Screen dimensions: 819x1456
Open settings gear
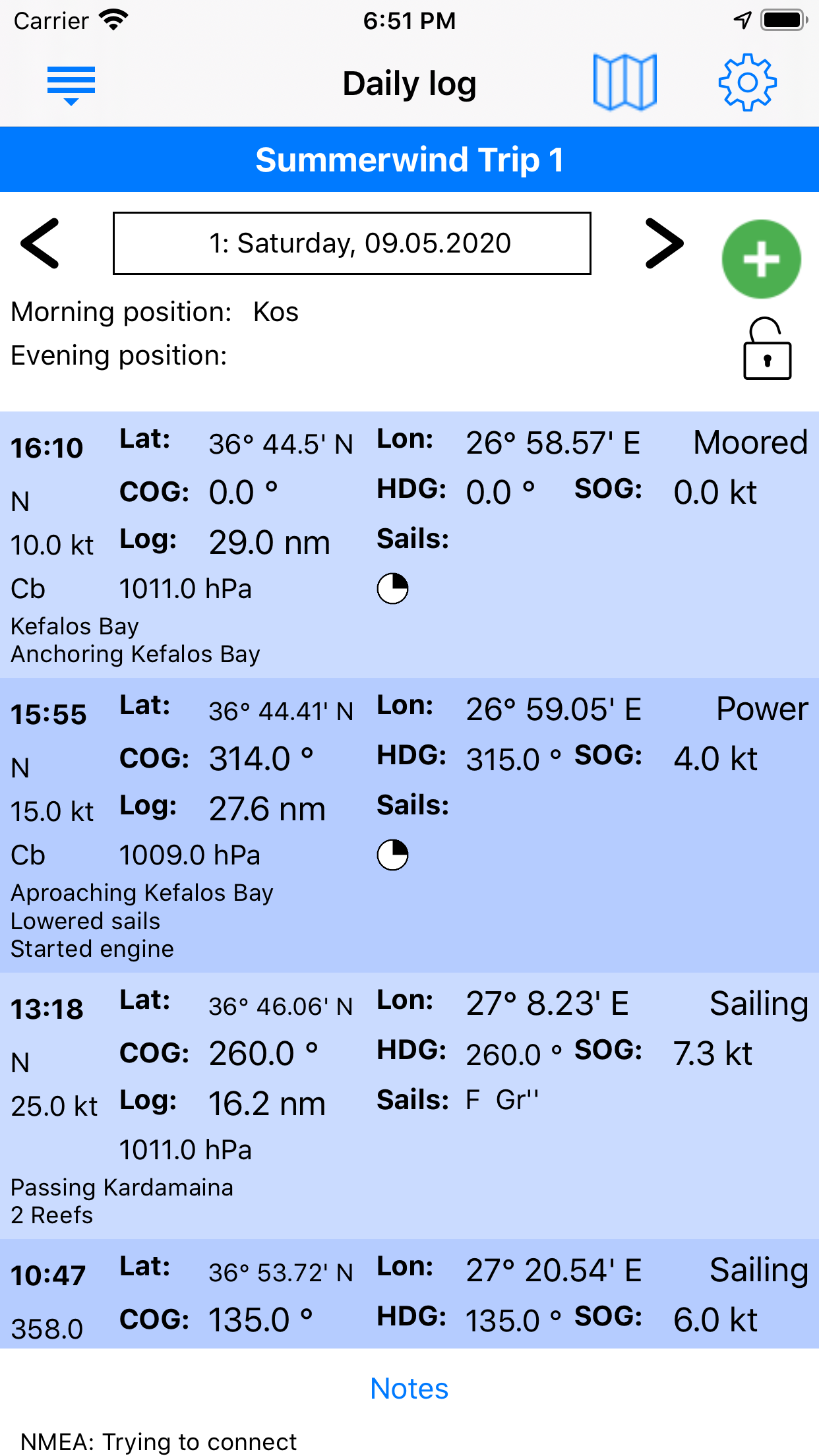[747, 82]
